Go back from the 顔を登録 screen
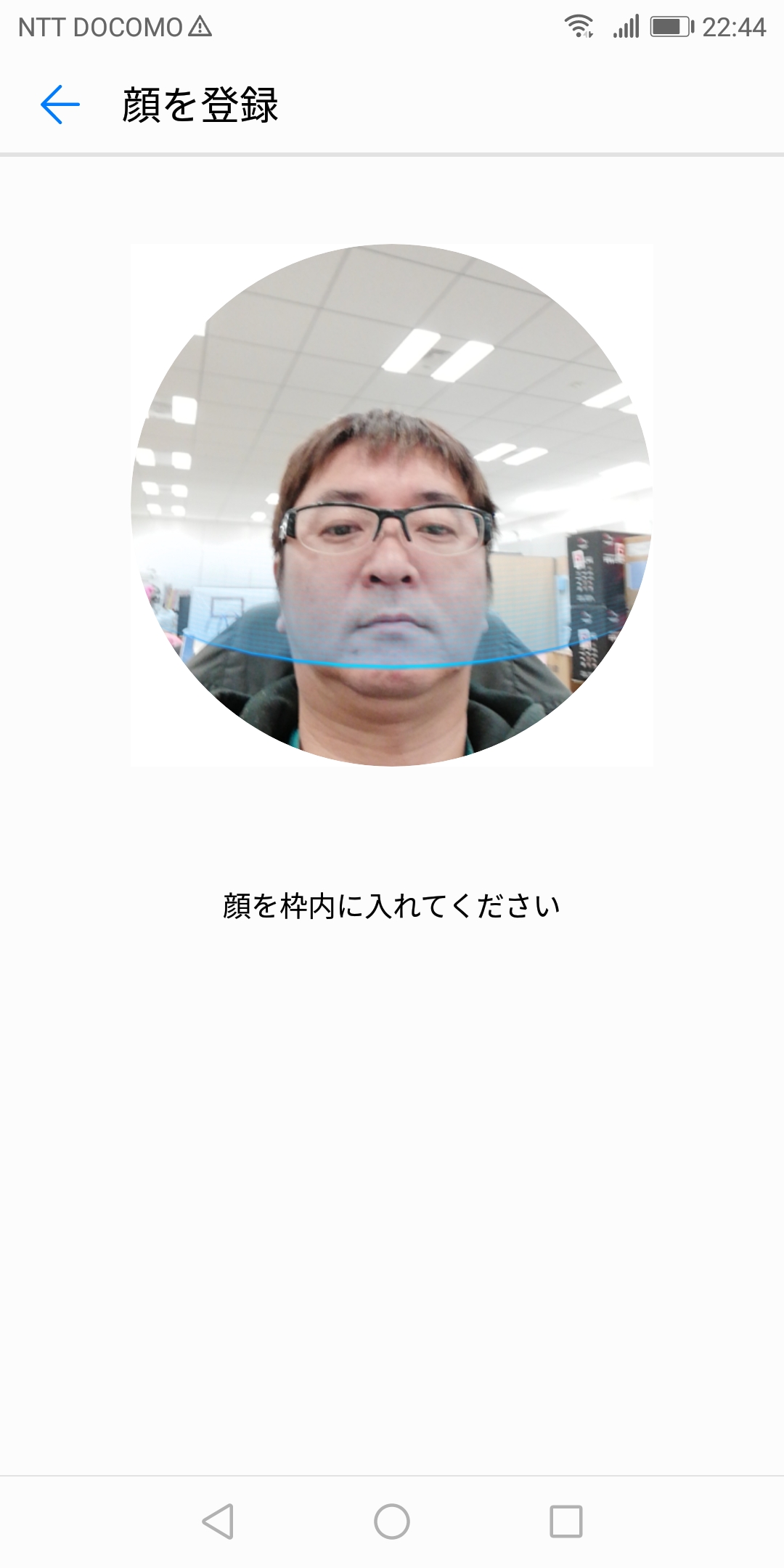 [x=60, y=105]
